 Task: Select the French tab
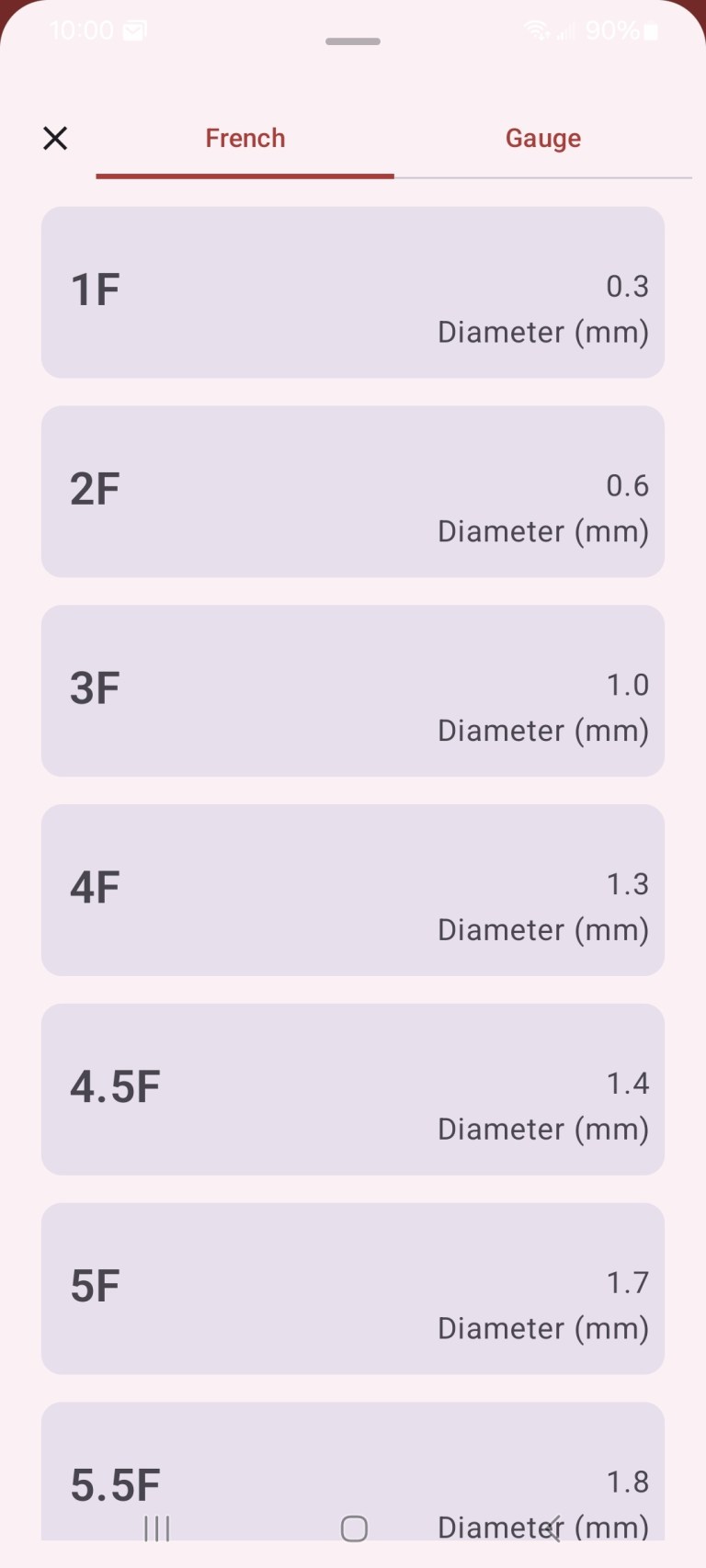coord(245,139)
